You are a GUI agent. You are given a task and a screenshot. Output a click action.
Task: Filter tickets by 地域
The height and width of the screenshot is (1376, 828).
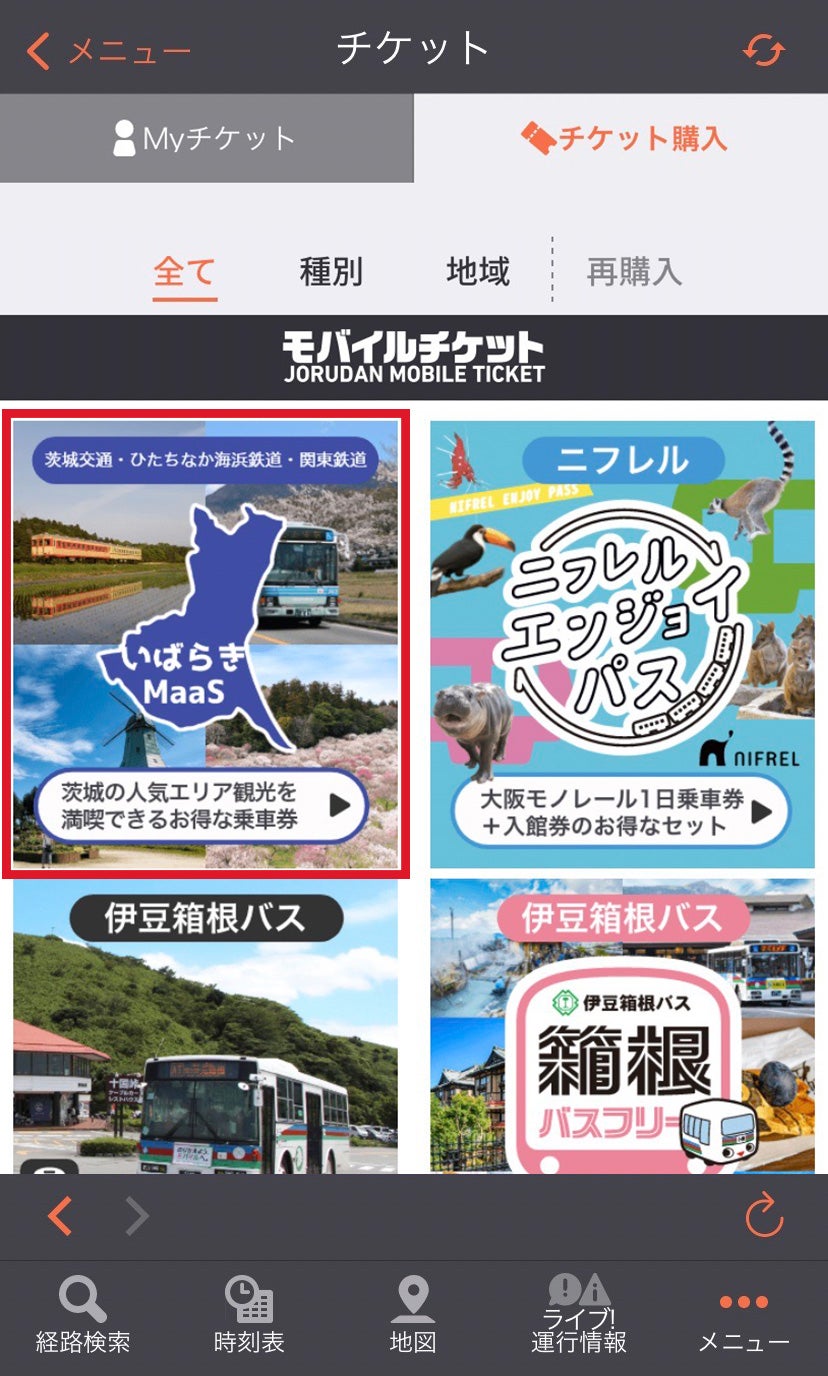478,272
